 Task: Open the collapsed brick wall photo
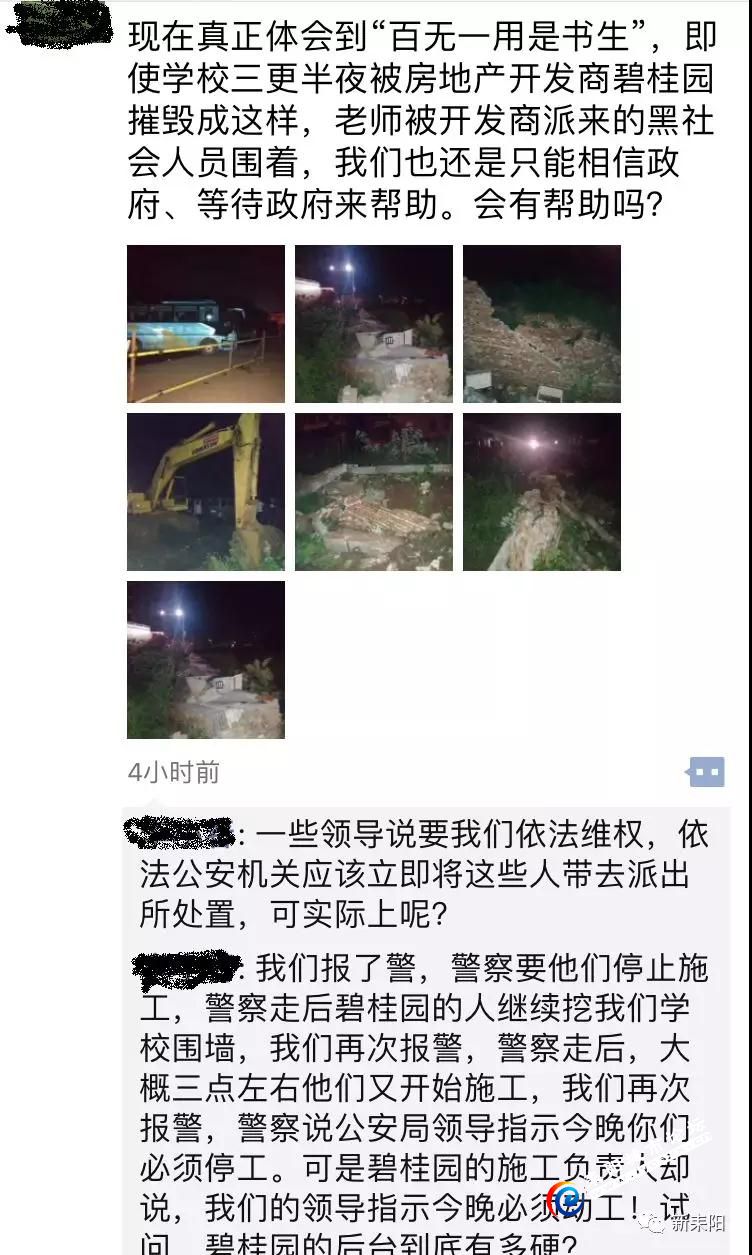pyautogui.click(x=541, y=324)
